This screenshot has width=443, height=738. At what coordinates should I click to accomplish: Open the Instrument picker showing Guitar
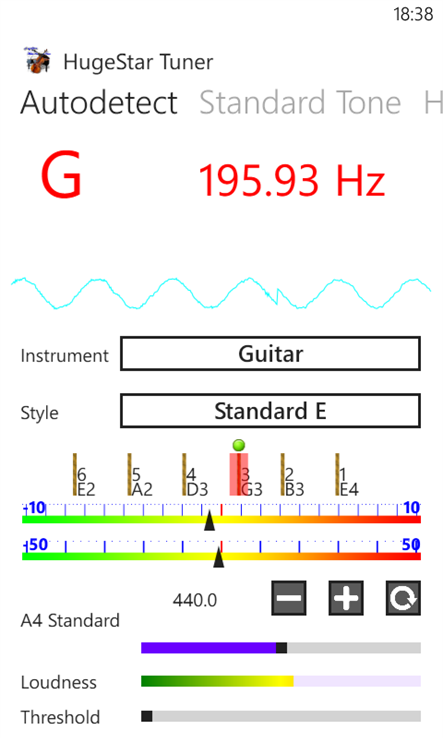point(270,353)
